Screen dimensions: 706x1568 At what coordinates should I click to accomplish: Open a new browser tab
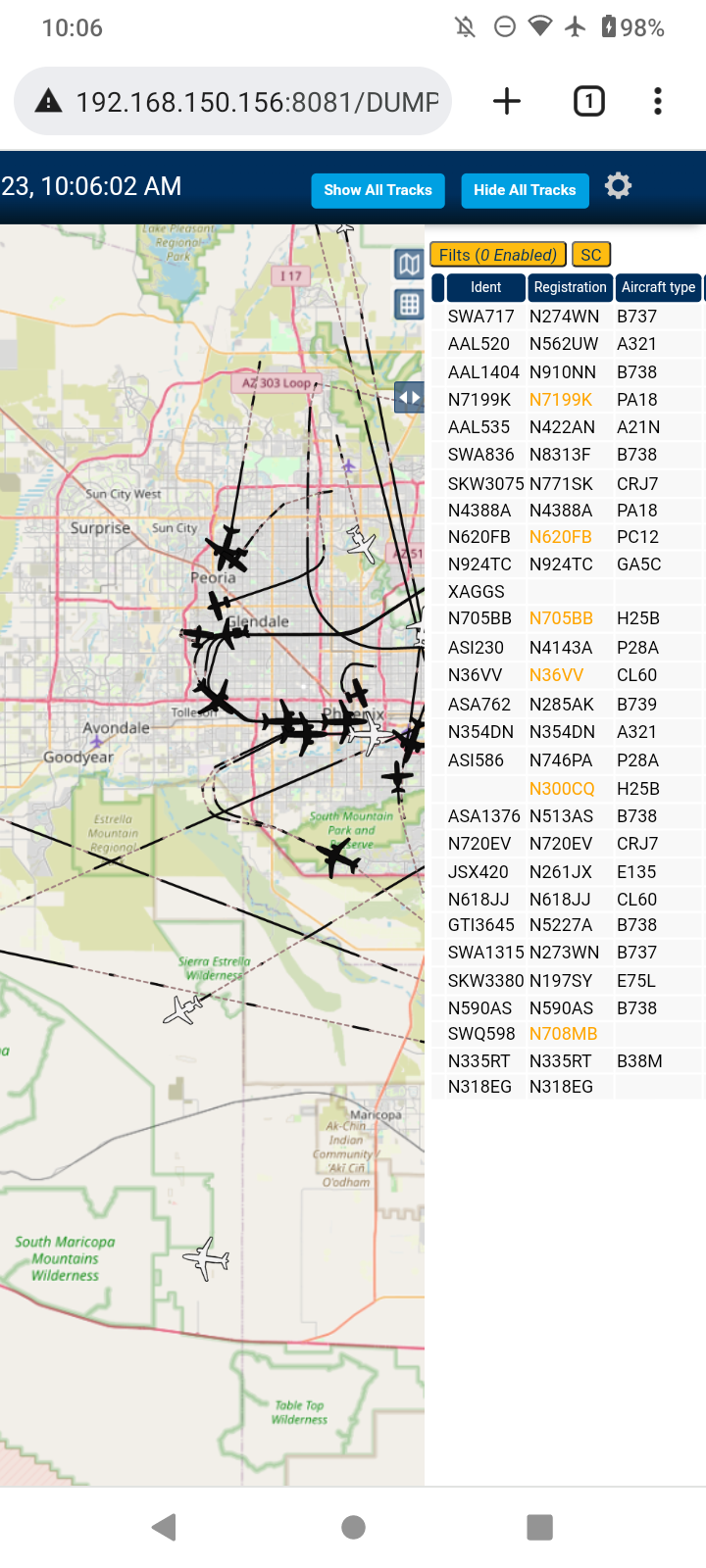pos(507,101)
